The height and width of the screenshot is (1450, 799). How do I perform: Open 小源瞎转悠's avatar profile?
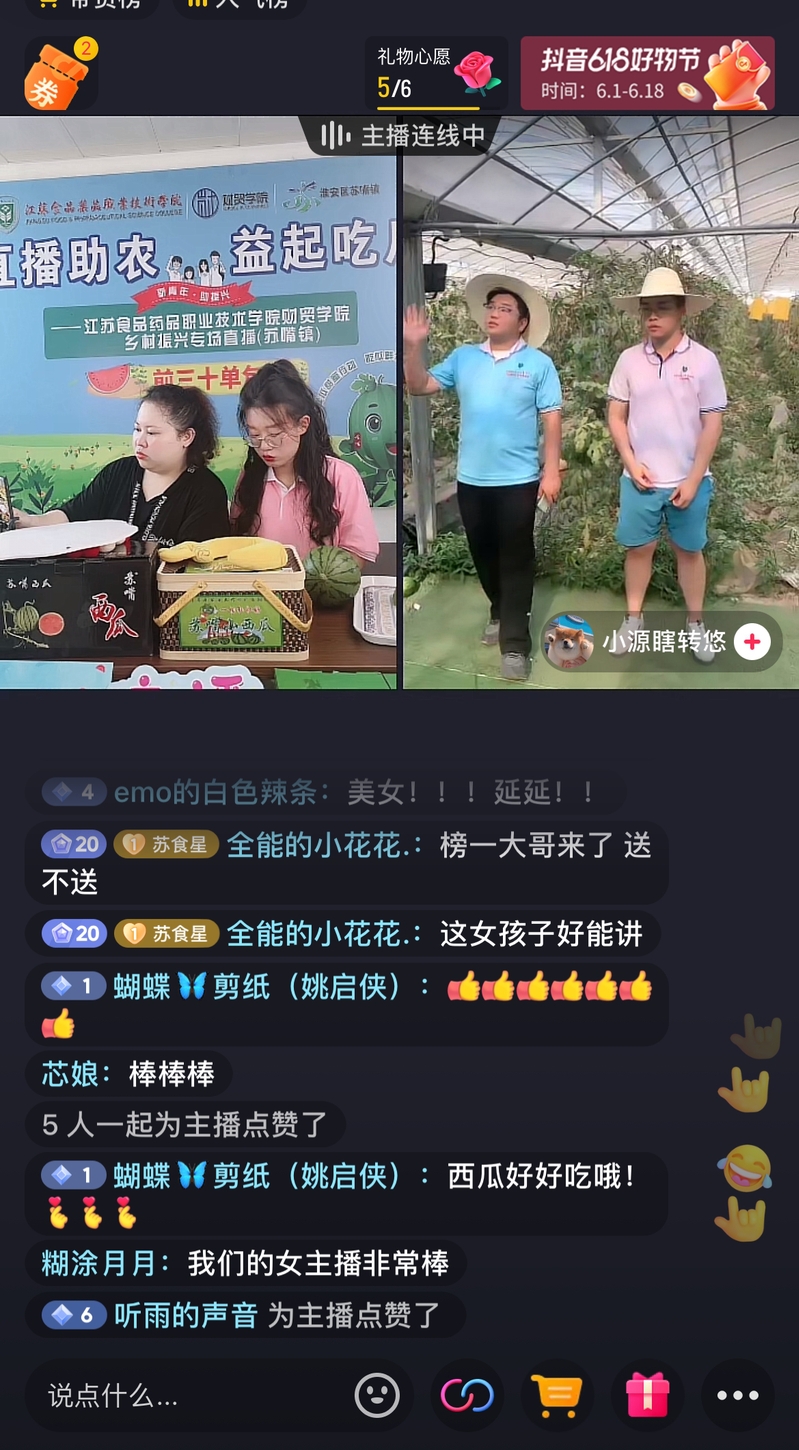point(570,641)
